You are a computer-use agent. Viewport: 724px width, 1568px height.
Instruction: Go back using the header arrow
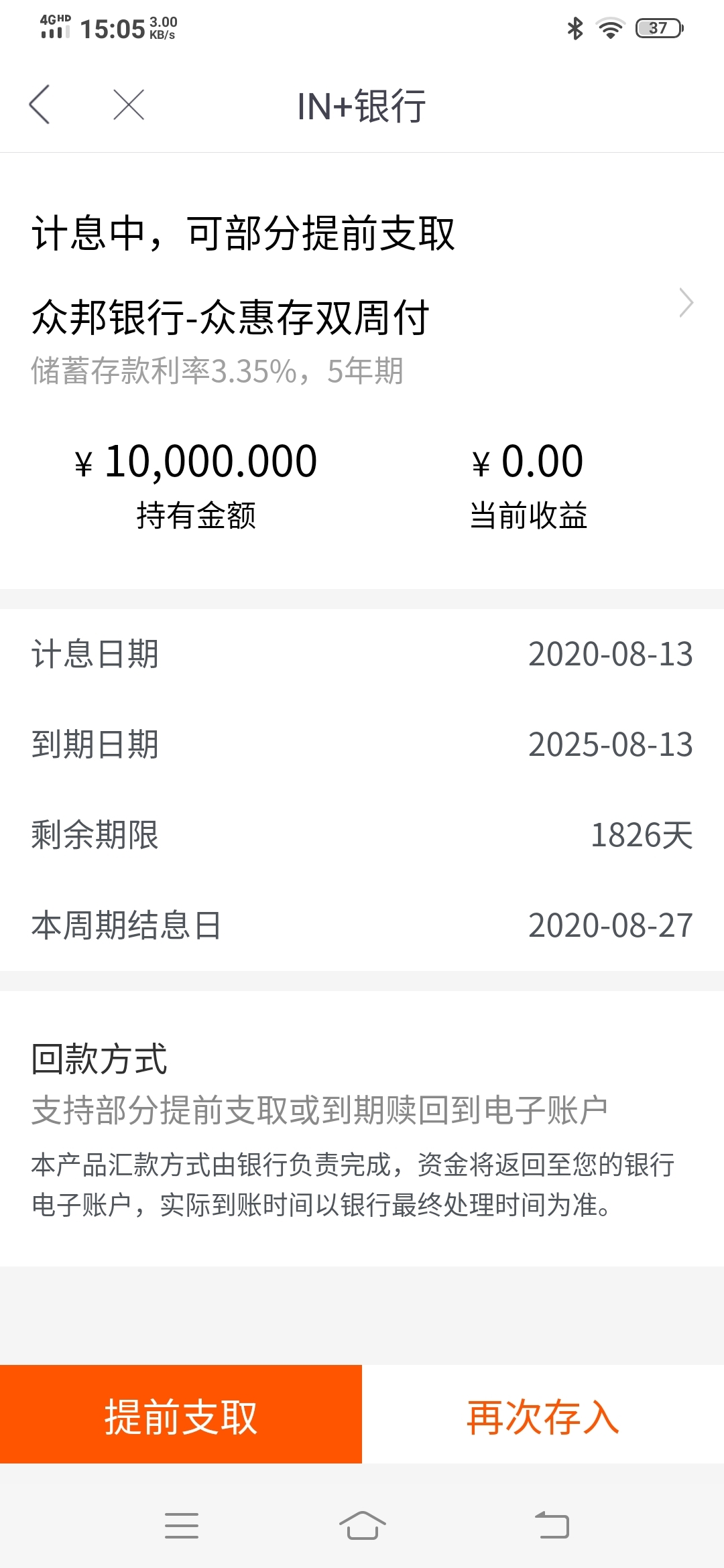point(40,105)
